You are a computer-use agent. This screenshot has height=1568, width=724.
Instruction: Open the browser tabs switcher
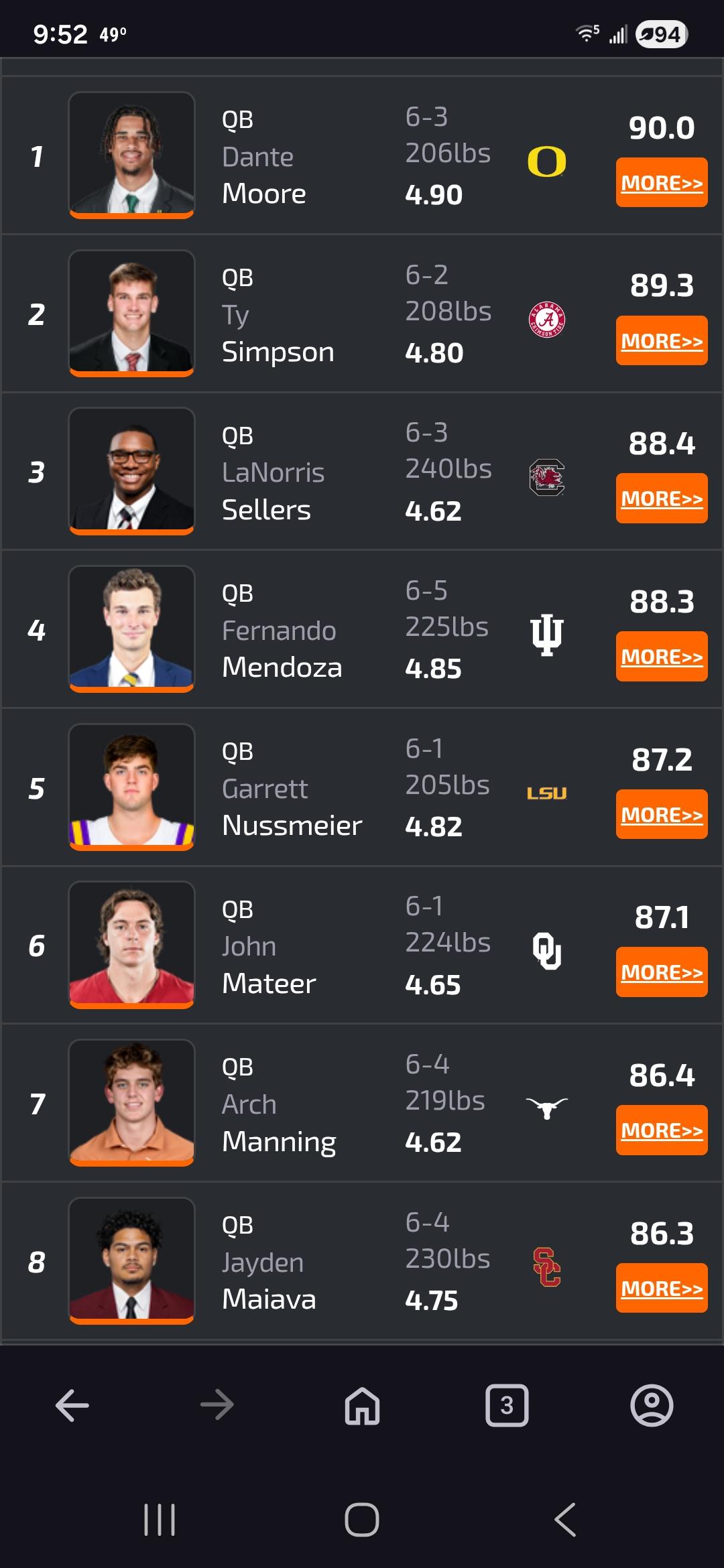click(507, 1405)
